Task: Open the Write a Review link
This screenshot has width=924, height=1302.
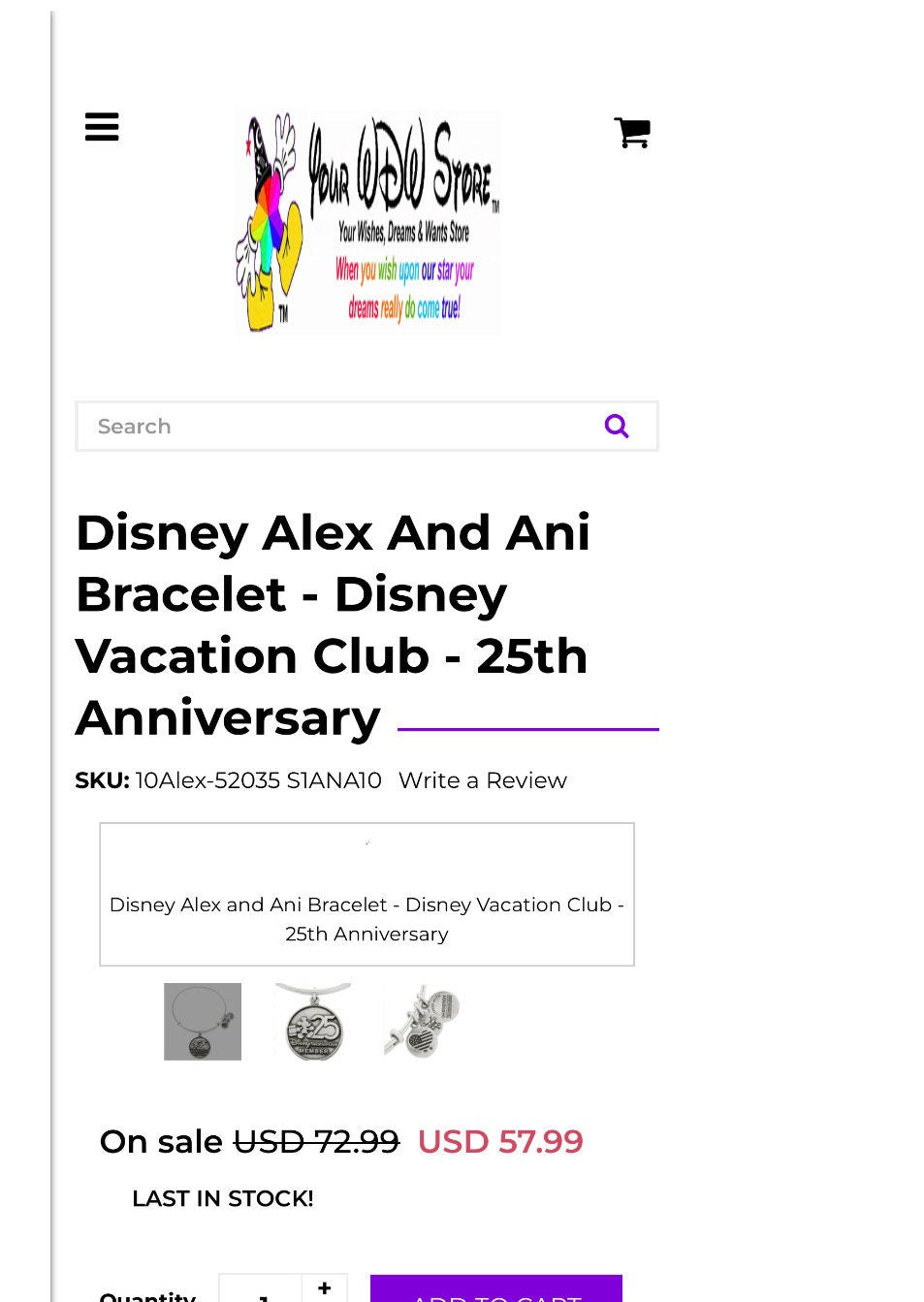Action: click(482, 780)
